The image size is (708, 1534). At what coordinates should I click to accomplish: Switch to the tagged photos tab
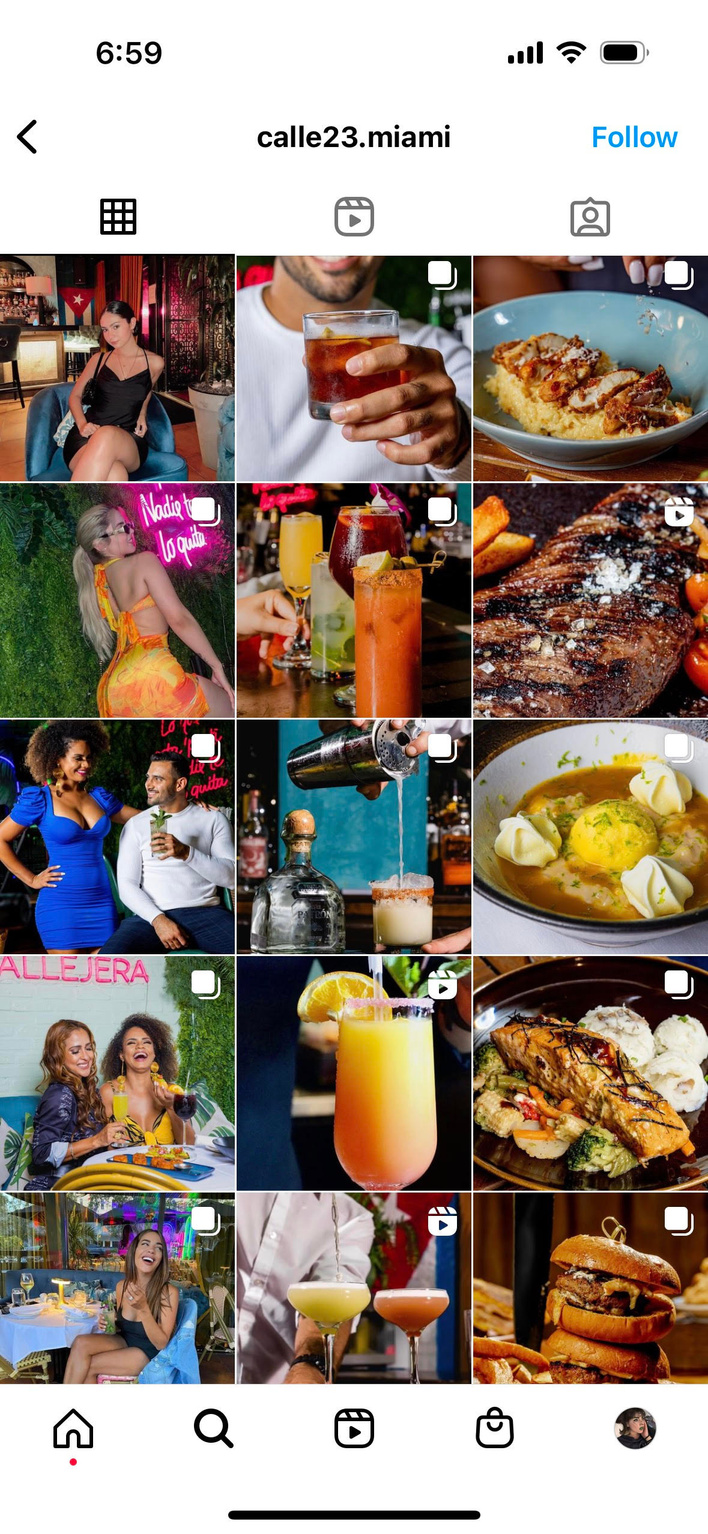590,217
